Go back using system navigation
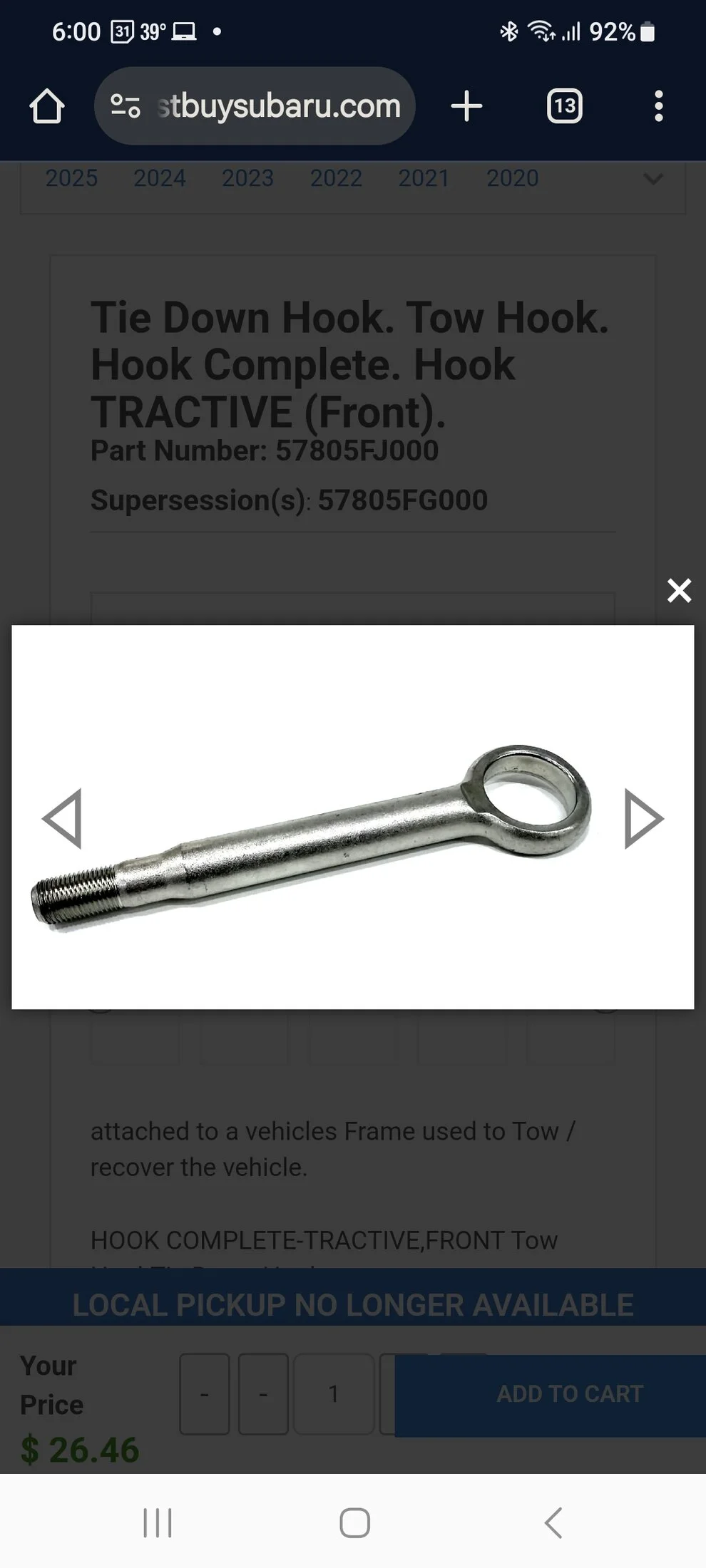Viewport: 706px width, 1568px height. tap(553, 1522)
